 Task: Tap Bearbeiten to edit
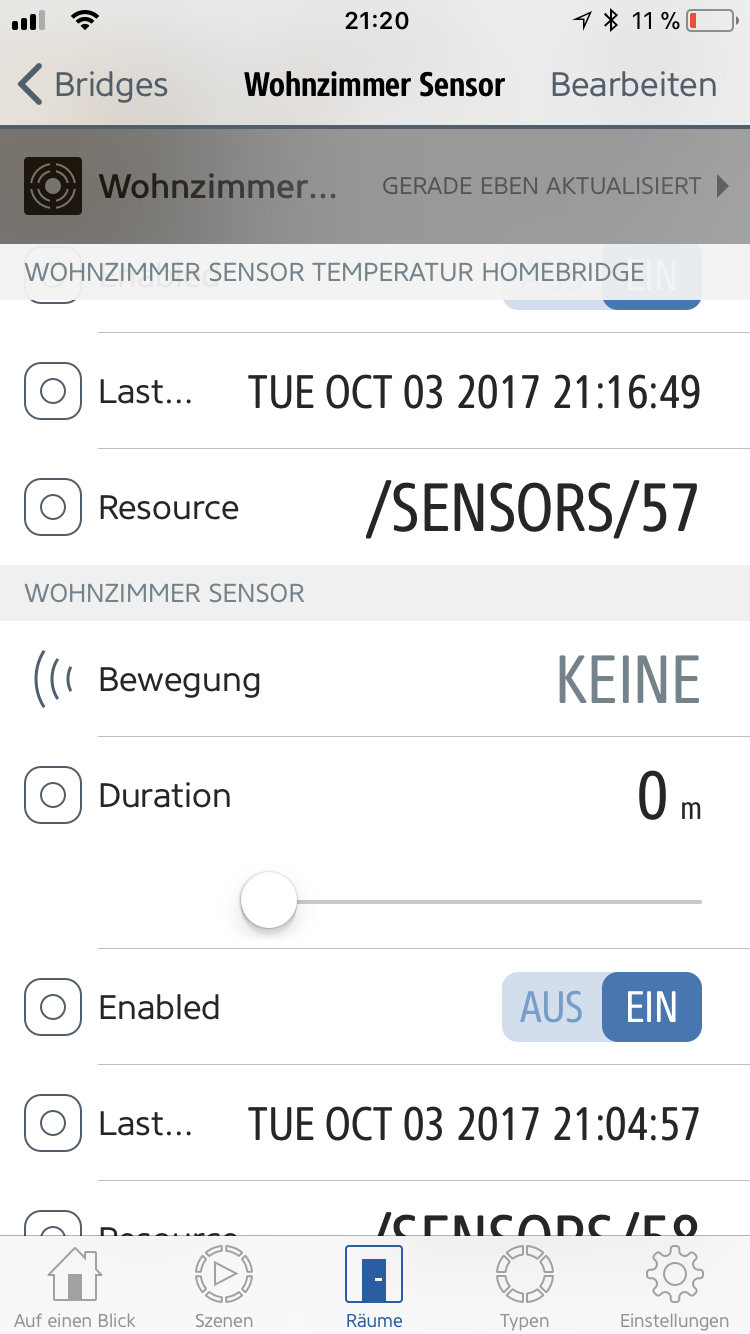pos(633,85)
